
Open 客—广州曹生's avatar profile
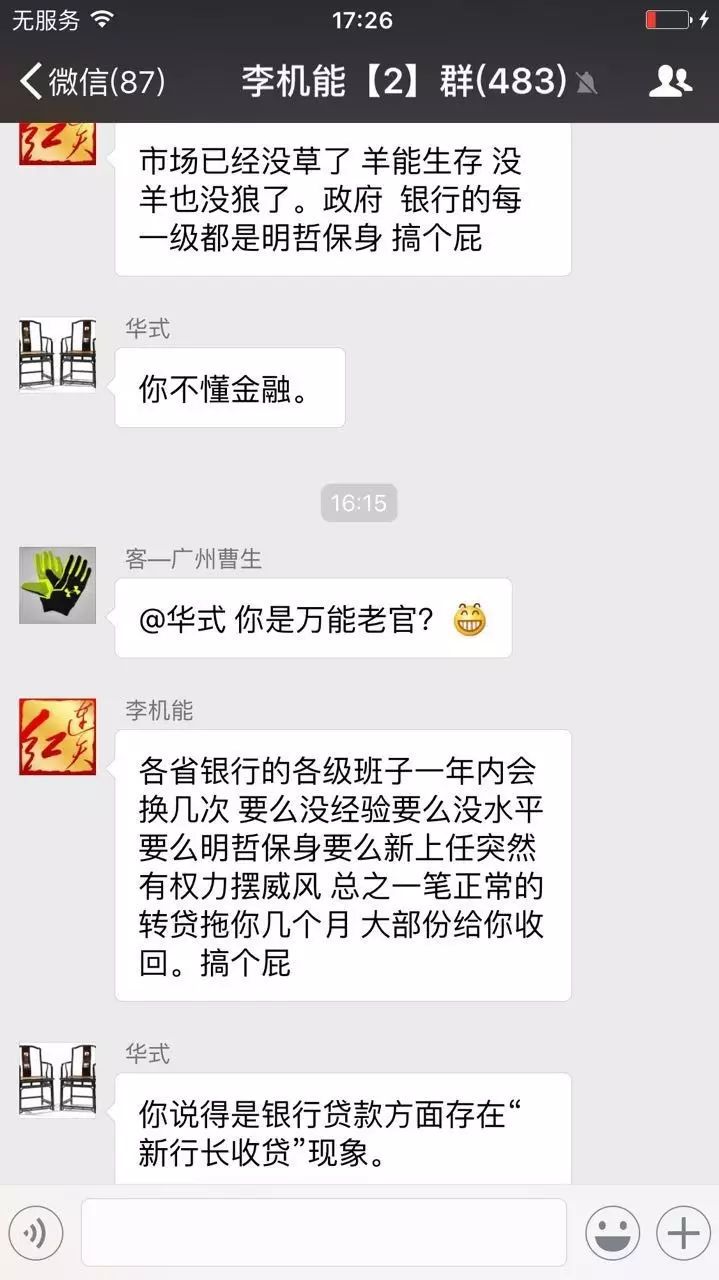coord(58,585)
